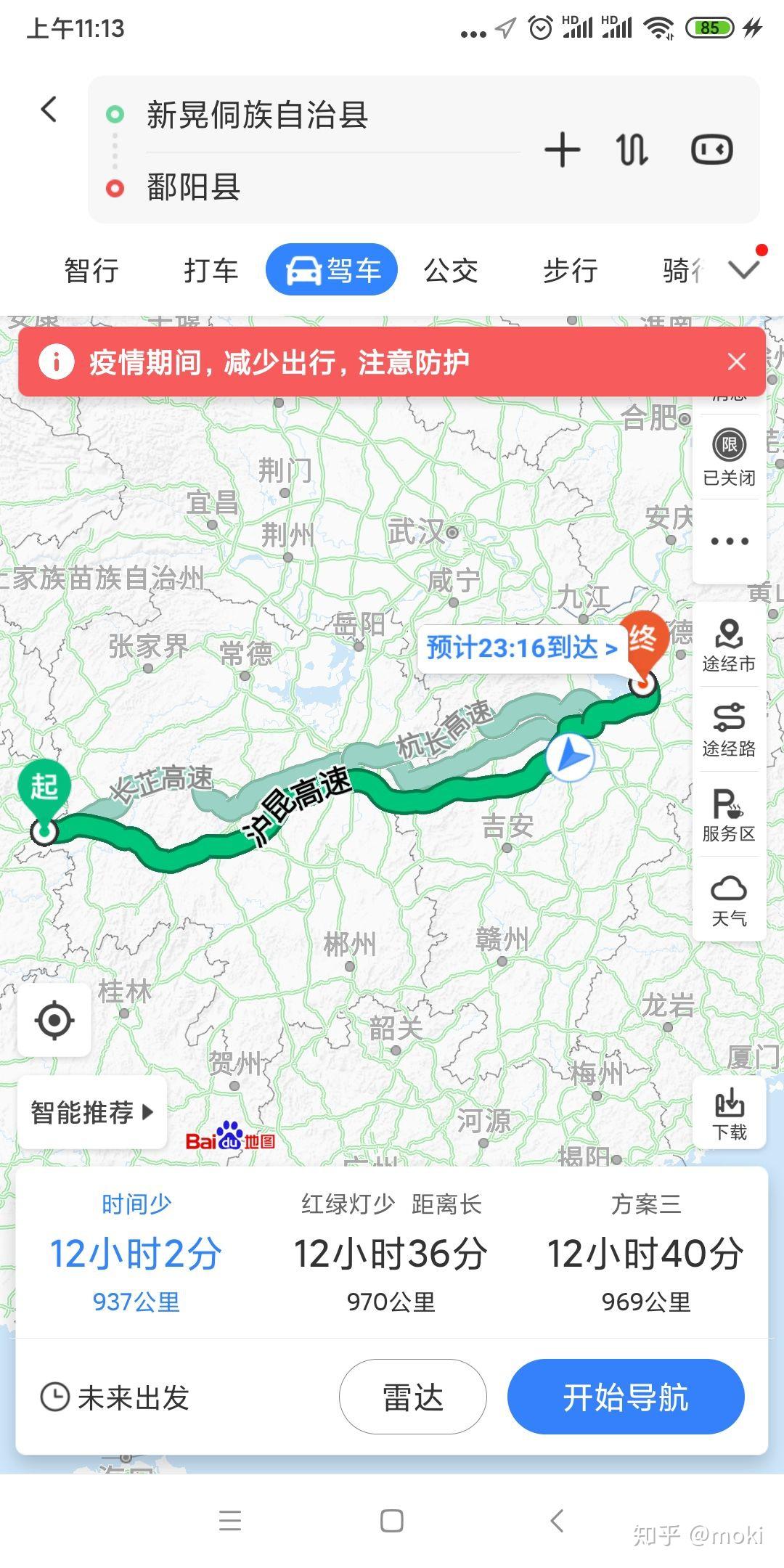This screenshot has height=1568, width=784.
Task: Open the 已关闭 traffic restriction setting
Action: click(x=729, y=457)
